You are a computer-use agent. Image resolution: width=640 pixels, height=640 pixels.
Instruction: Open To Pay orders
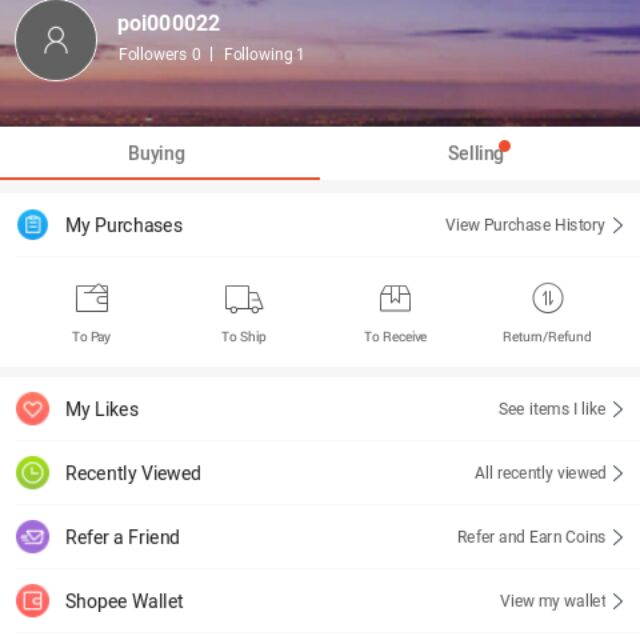[x=91, y=312]
